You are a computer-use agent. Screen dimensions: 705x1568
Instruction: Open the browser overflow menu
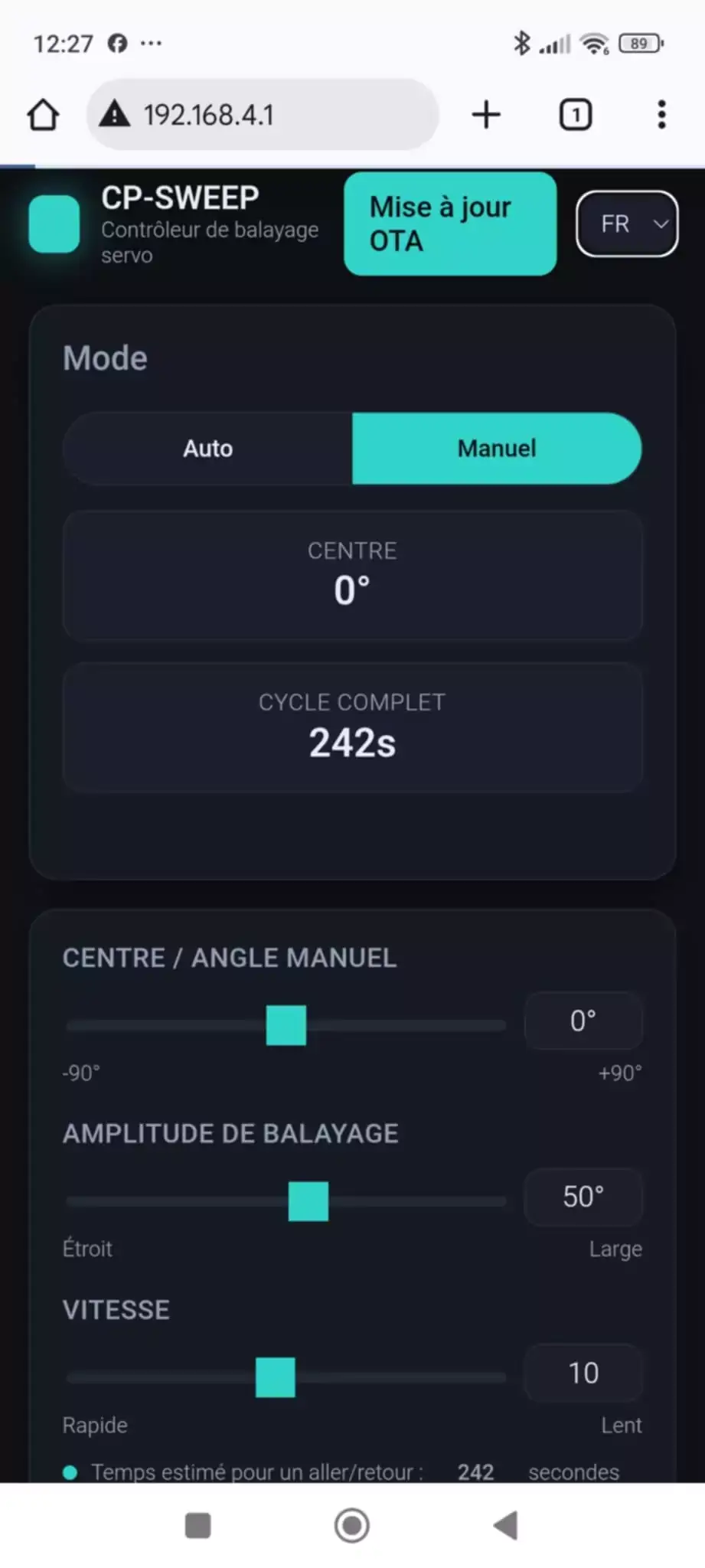[x=661, y=116]
